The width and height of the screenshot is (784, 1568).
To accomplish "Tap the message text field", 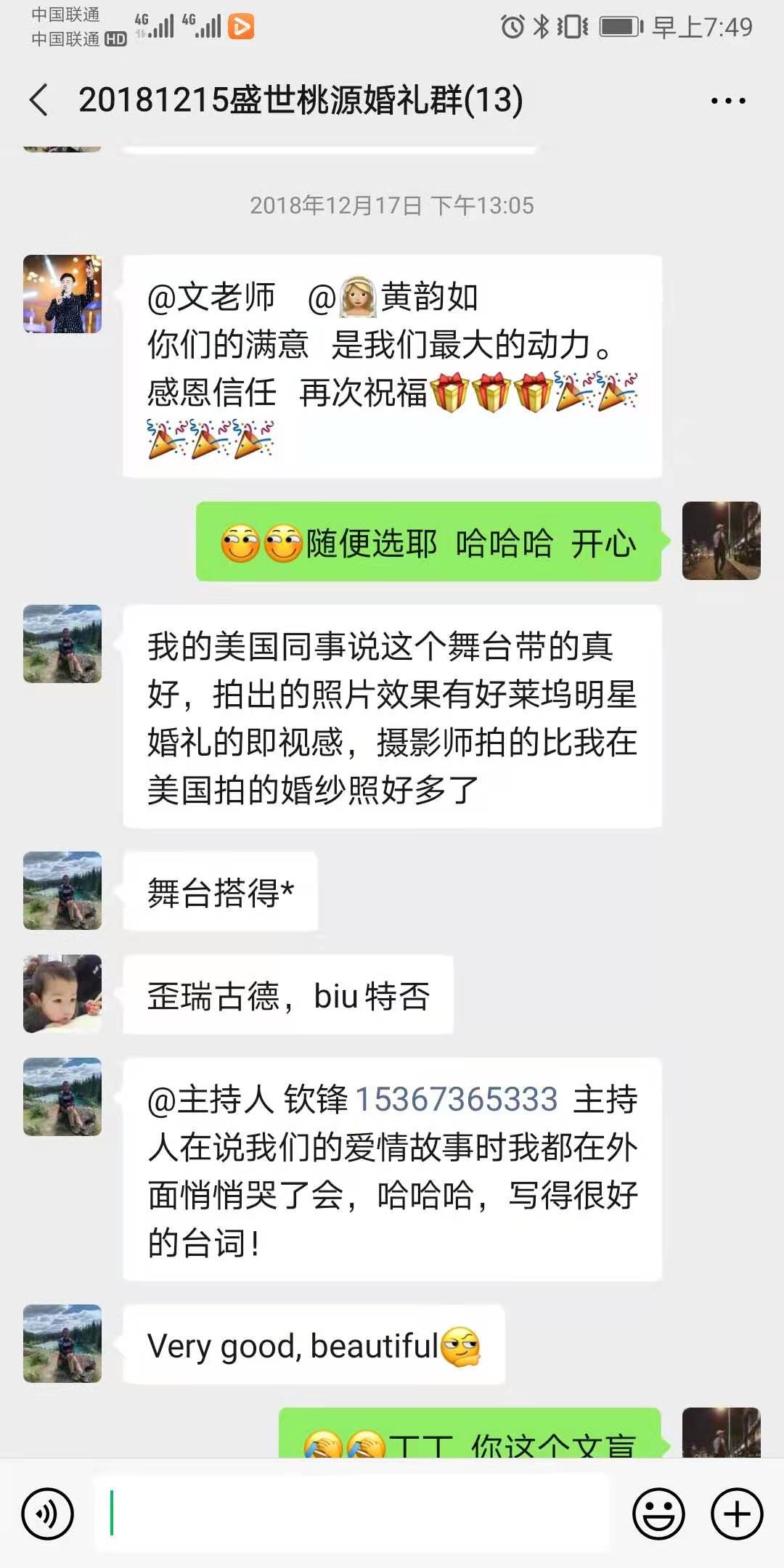I will coord(352,1513).
